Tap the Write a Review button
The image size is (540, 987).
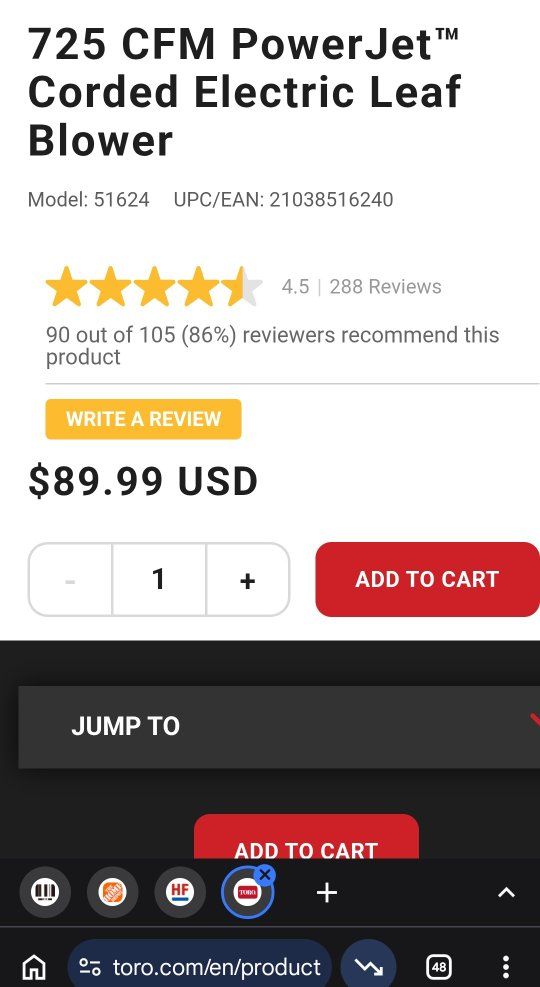click(143, 419)
